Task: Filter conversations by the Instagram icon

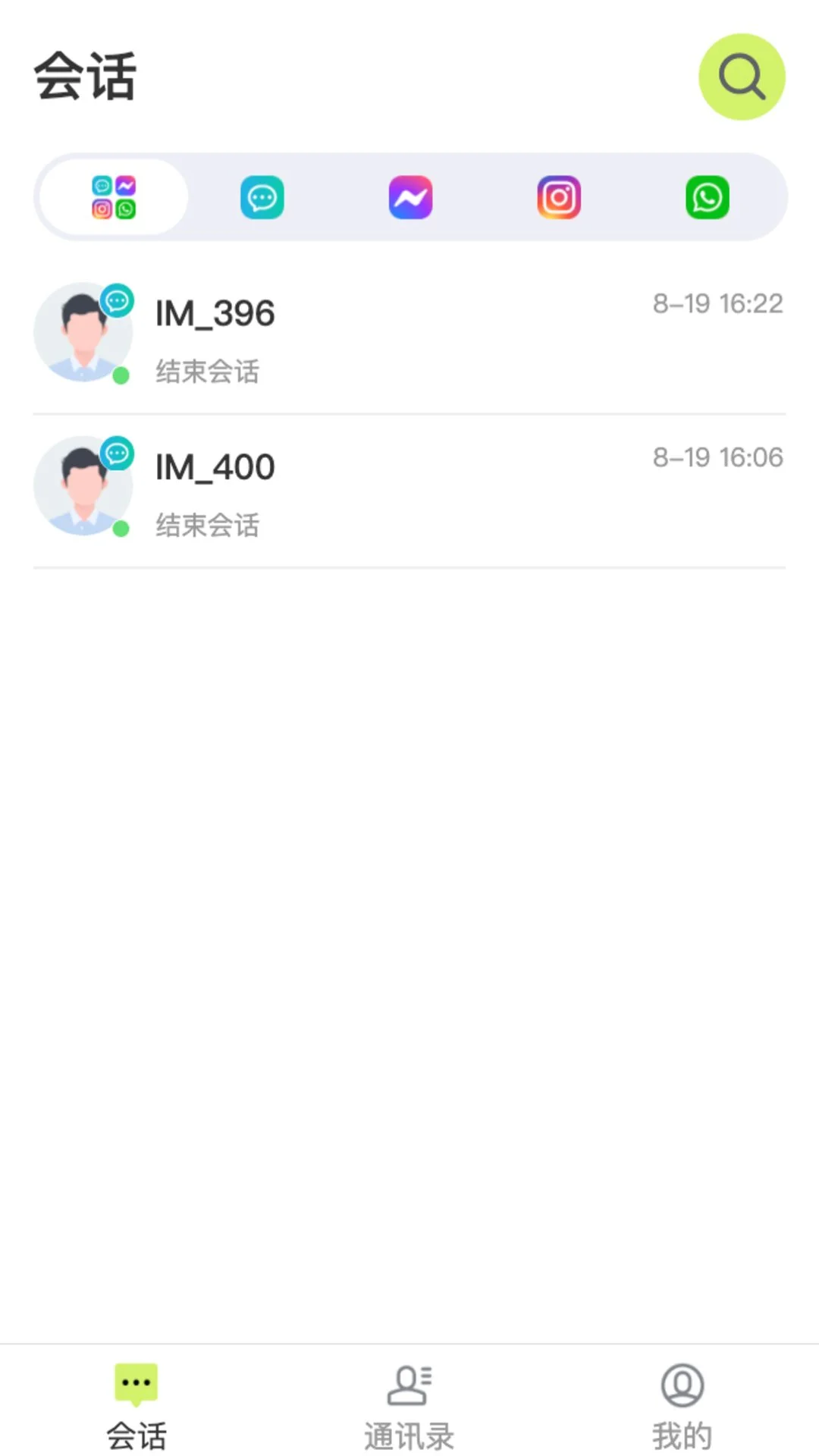Action: (x=558, y=196)
